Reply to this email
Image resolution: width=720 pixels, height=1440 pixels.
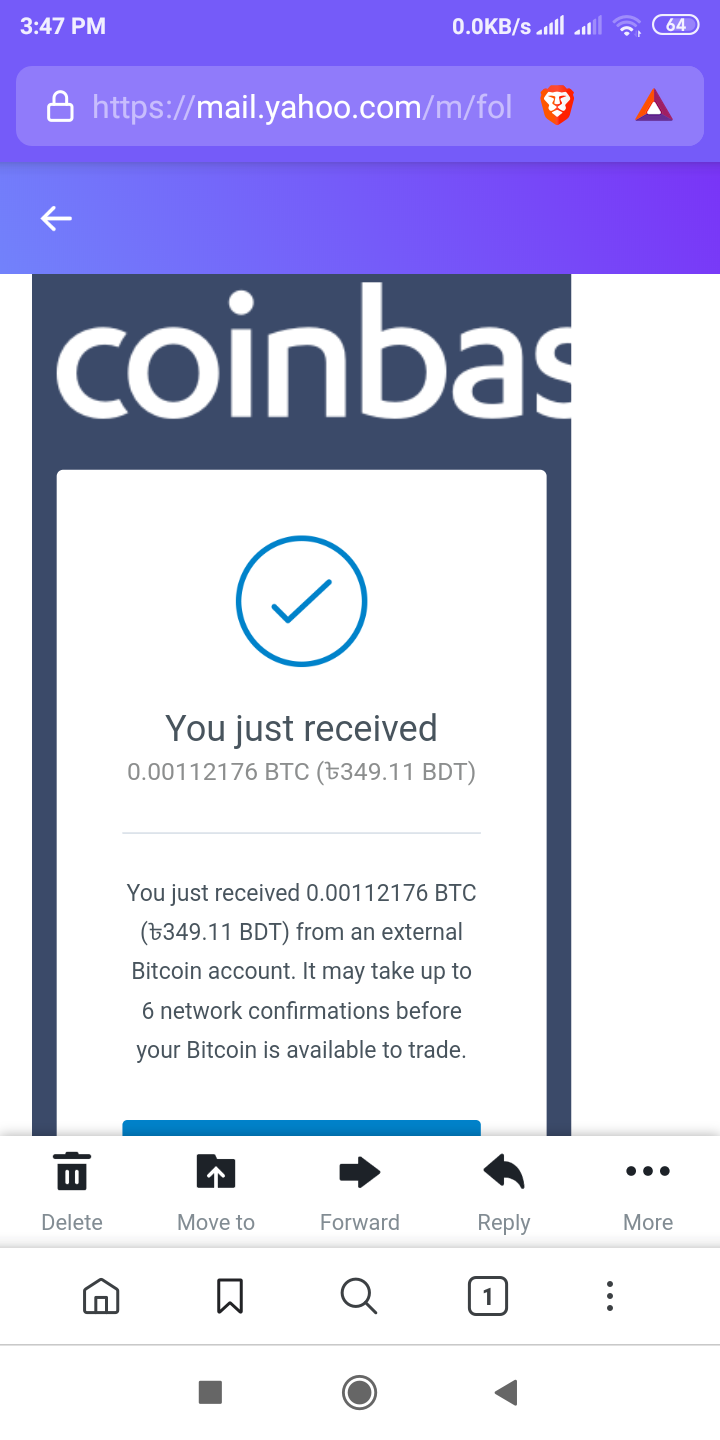click(504, 1190)
